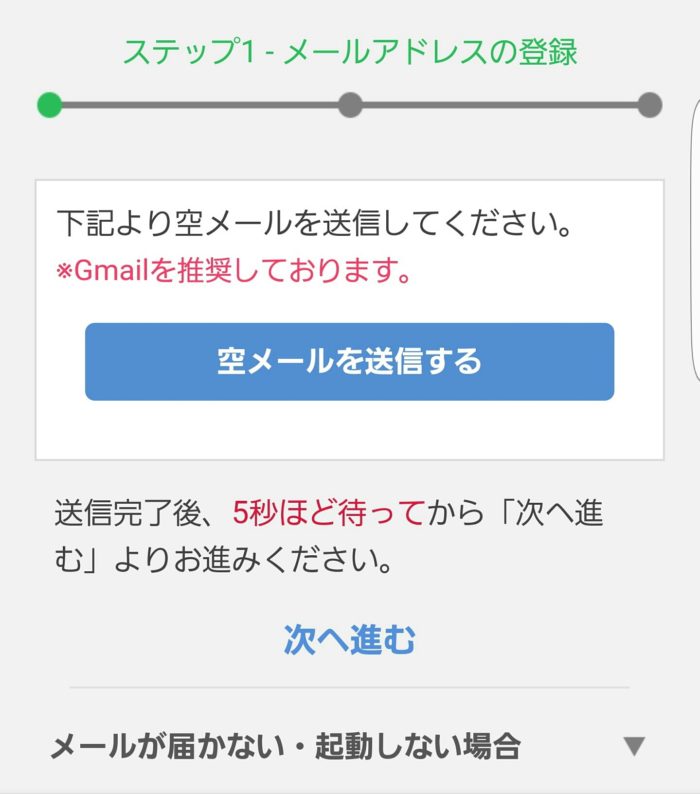Tap the 空メールを送信する button
This screenshot has height=794, width=700.
349,361
